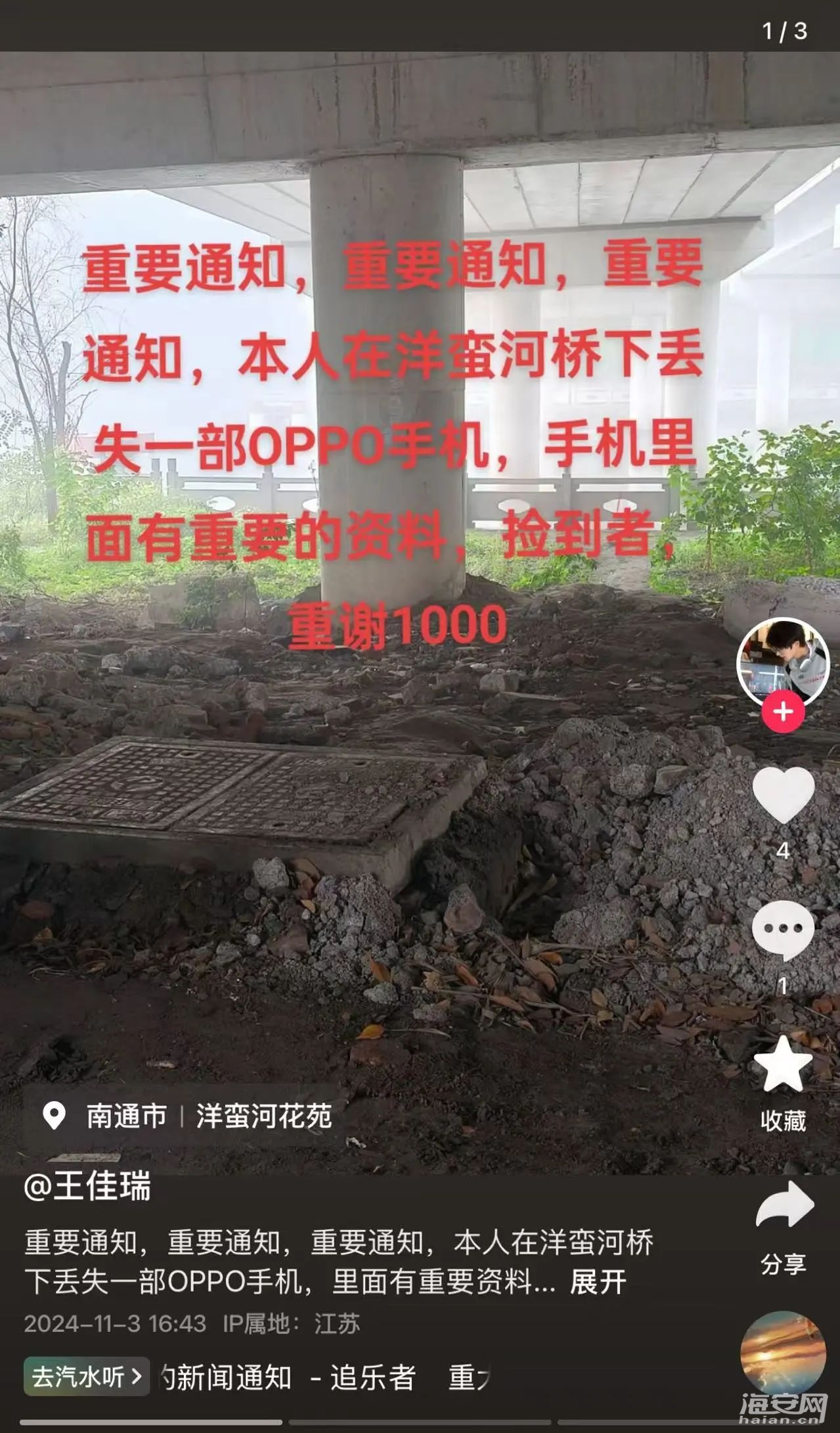This screenshot has width=840, height=1433.
Task: Open location tag 南通市 洋蛮河花苑
Action: click(187, 1116)
